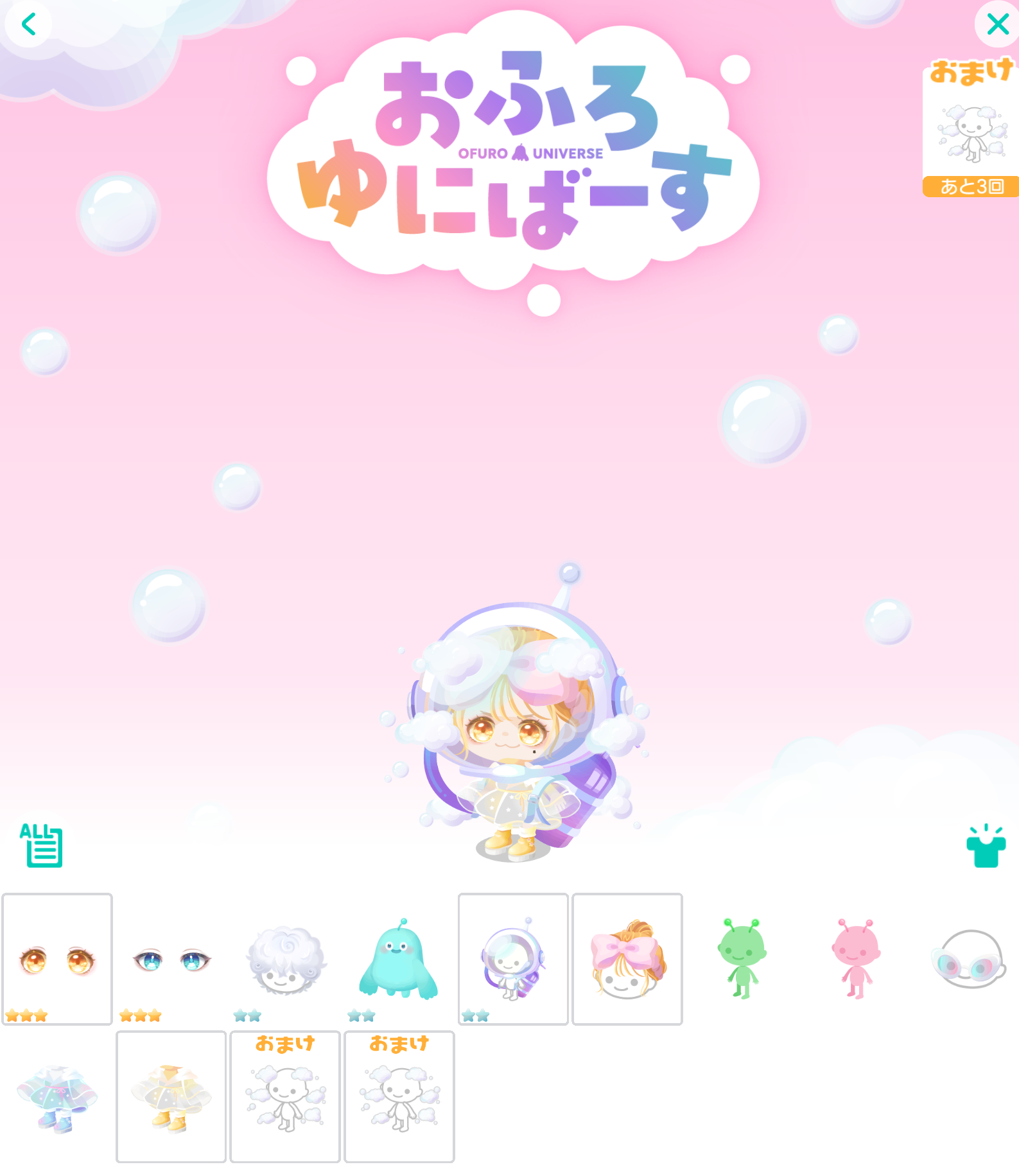Pick the goggles face item
Screen dimensions: 1019x1176
(x=969, y=959)
